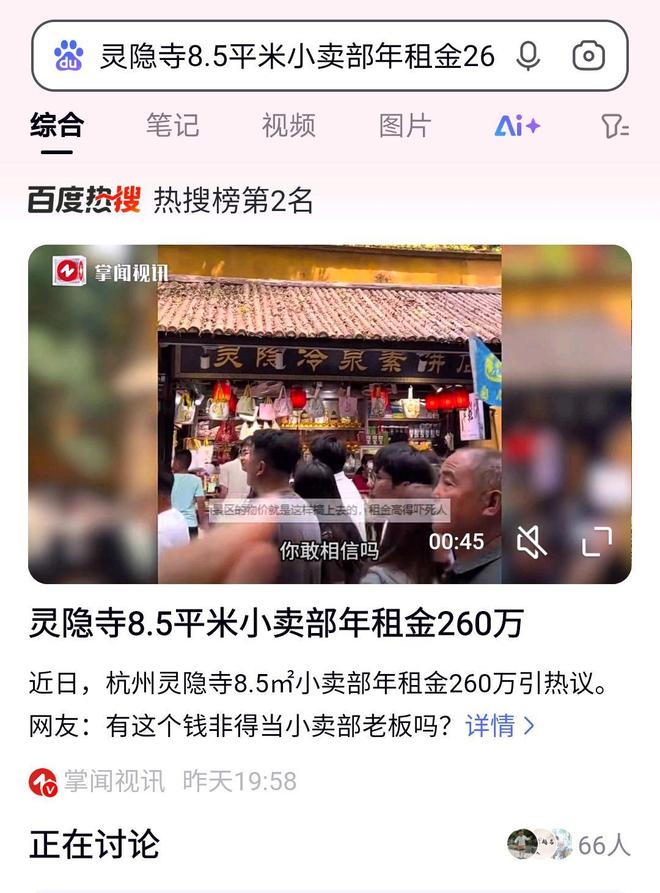Open the Ai+ tab
Viewport: 660px width, 893px height.
(517, 126)
